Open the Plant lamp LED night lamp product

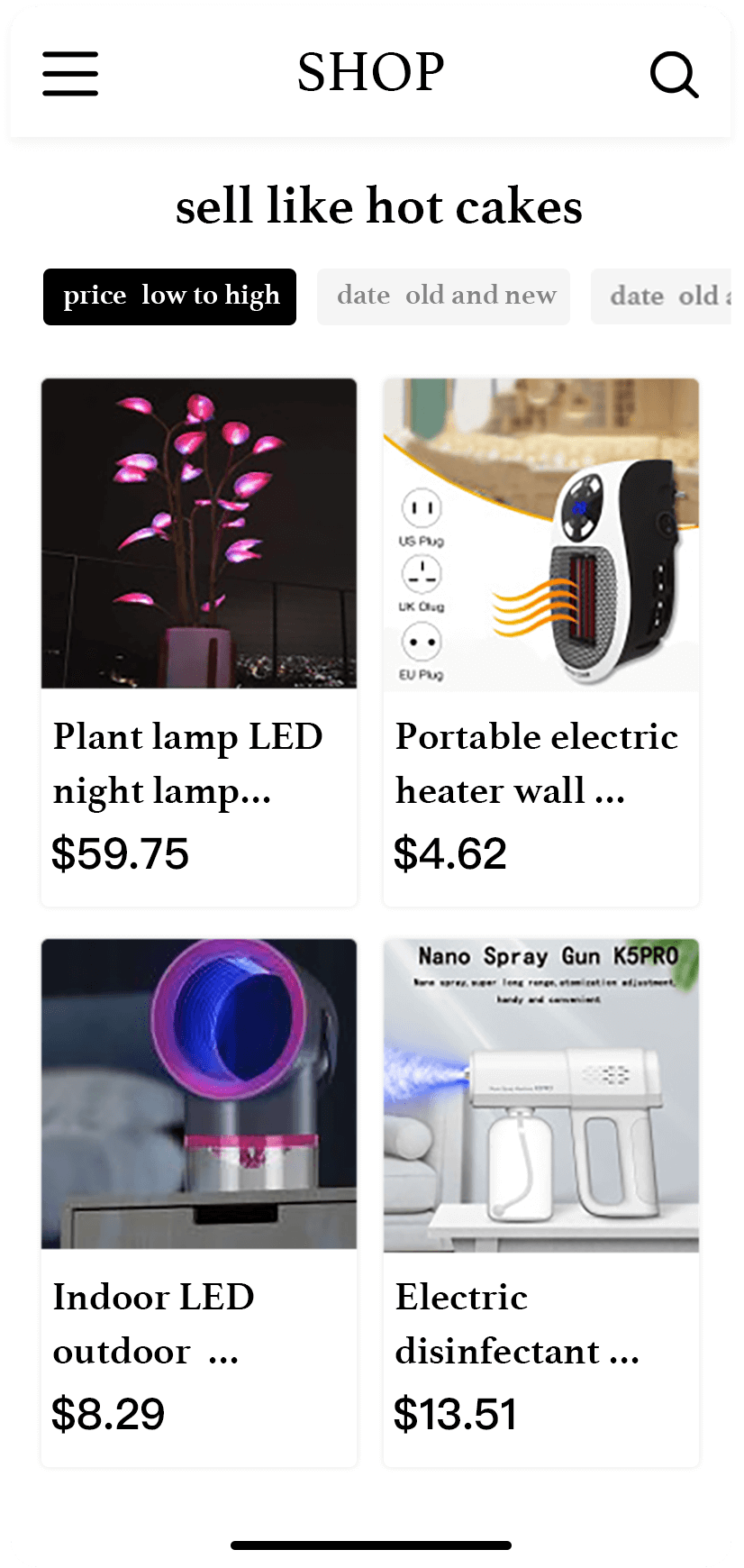[x=199, y=640]
